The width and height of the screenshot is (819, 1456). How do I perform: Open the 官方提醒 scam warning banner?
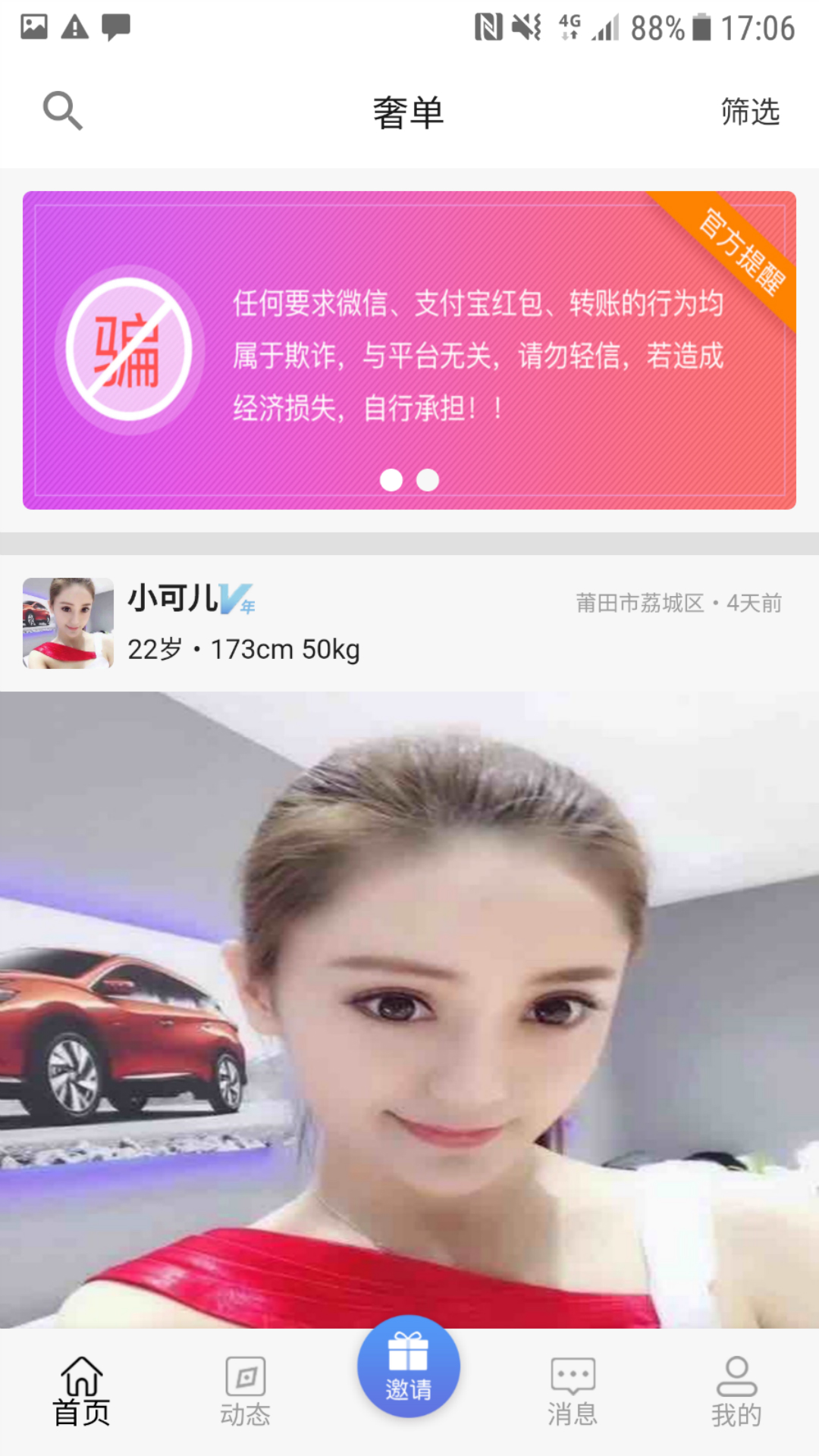pos(409,350)
